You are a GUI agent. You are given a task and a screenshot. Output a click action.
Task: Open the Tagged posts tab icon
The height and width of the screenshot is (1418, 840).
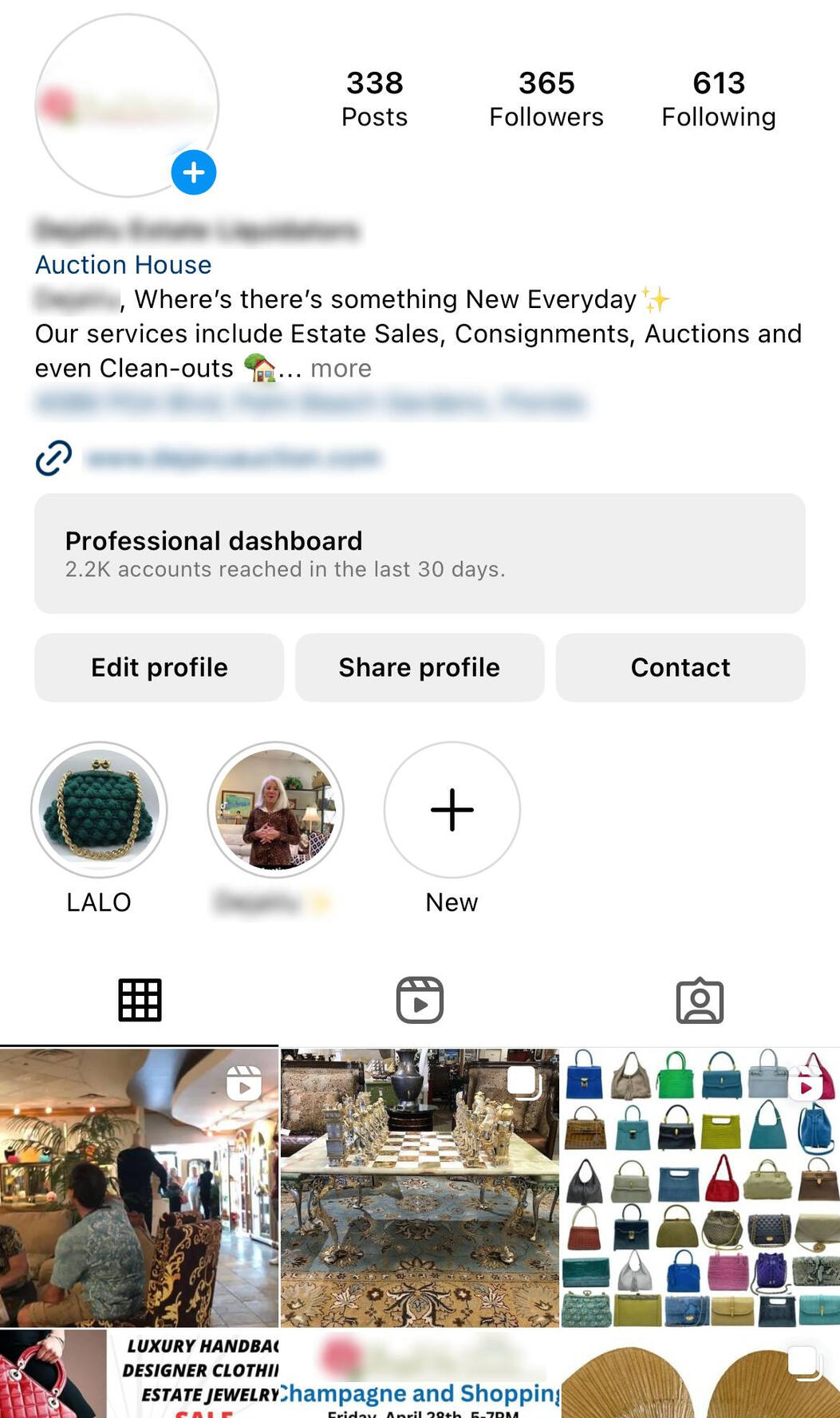click(700, 1000)
